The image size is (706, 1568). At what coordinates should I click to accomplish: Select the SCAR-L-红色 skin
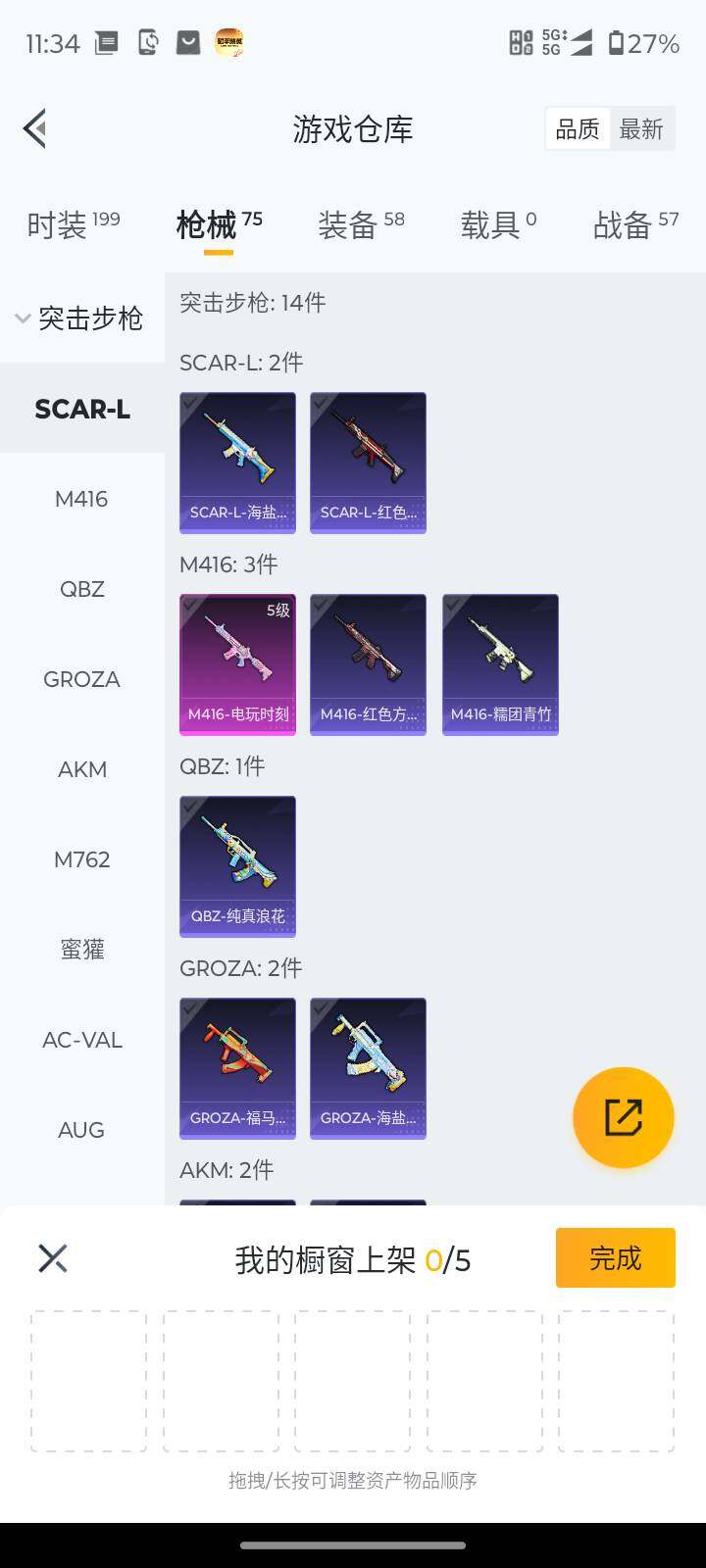pyautogui.click(x=368, y=463)
